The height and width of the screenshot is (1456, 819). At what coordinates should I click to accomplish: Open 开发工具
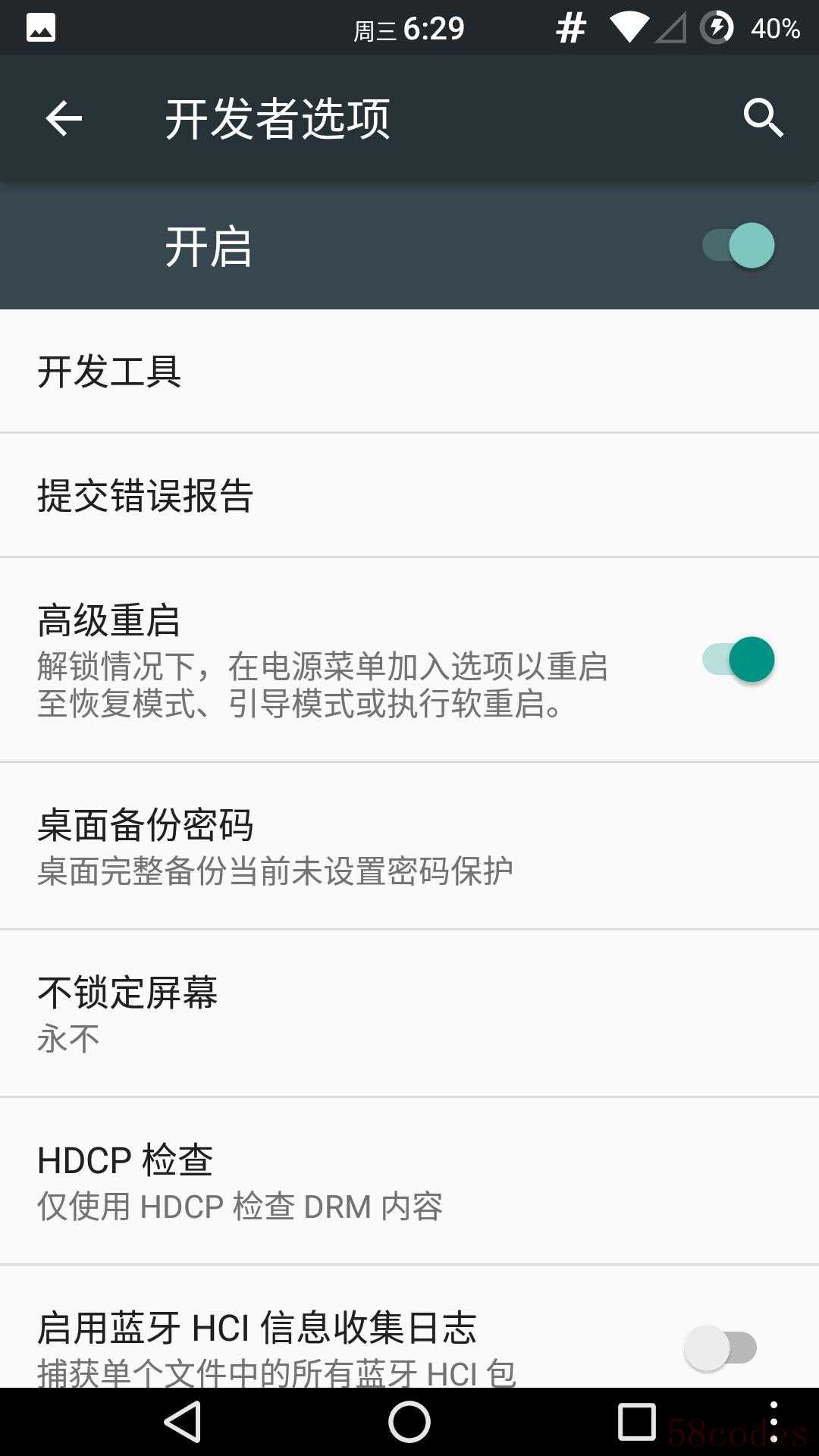point(409,372)
